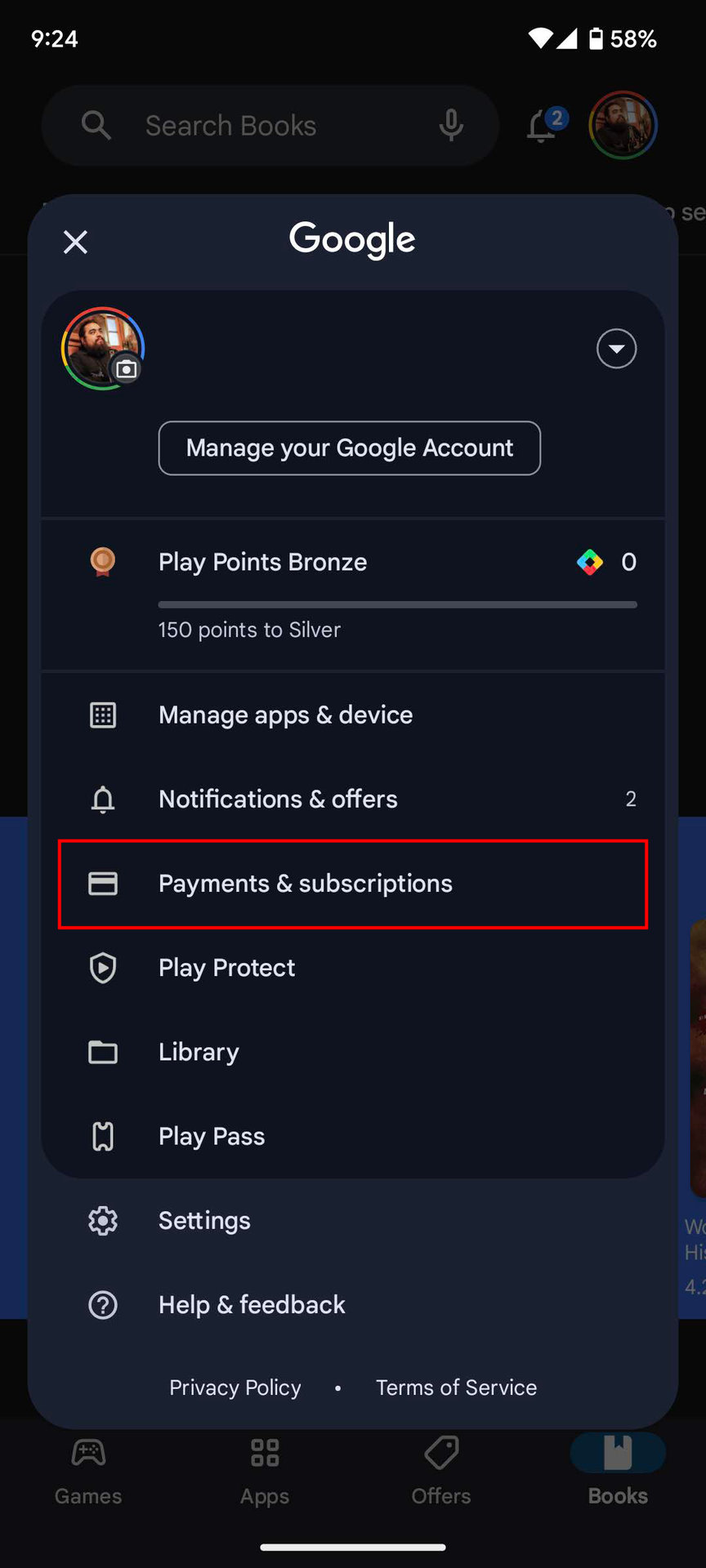Image resolution: width=706 pixels, height=1568 pixels.
Task: Open Payments & subscriptions
Action: point(353,884)
